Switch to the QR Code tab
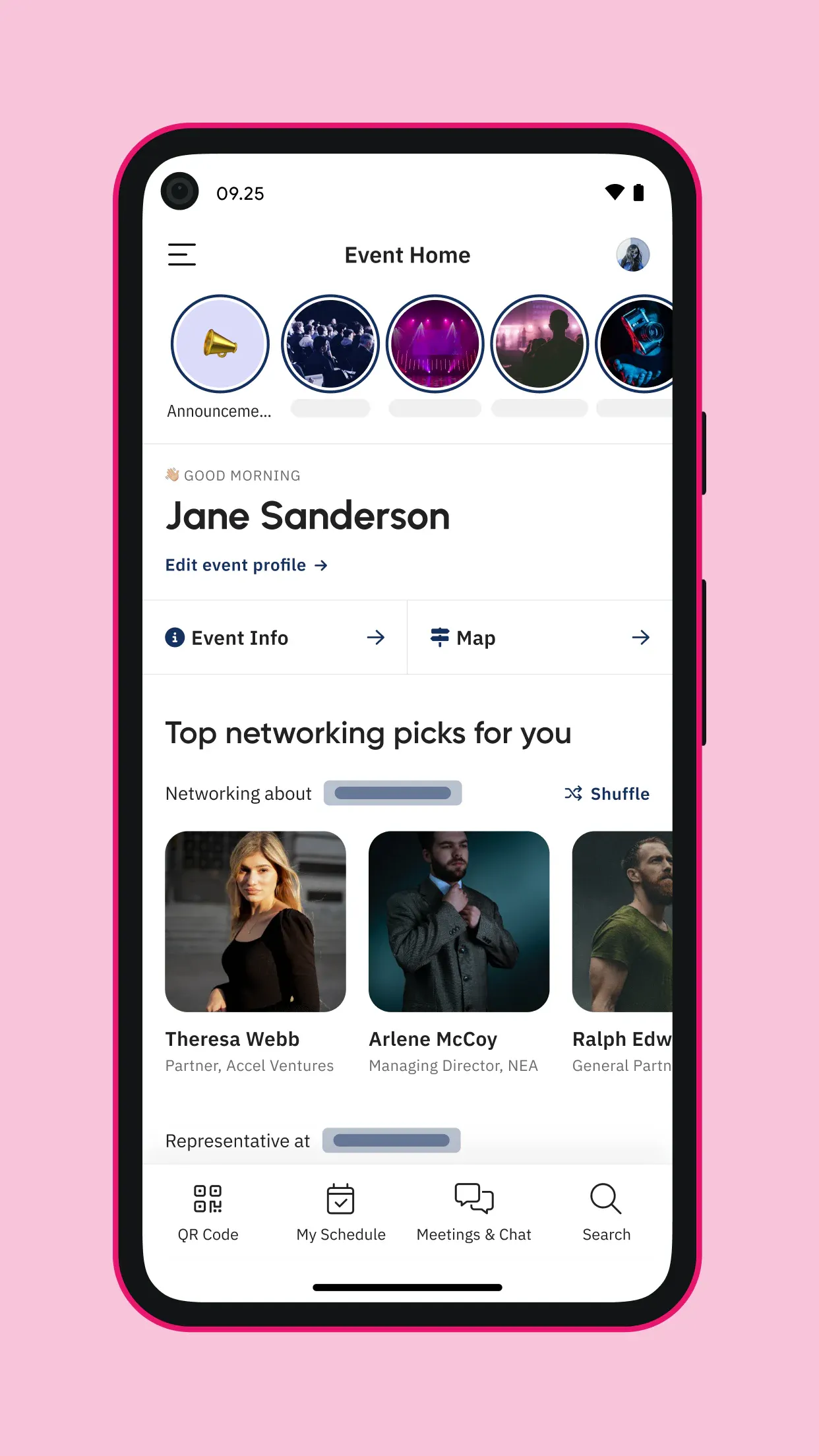 [208, 1213]
